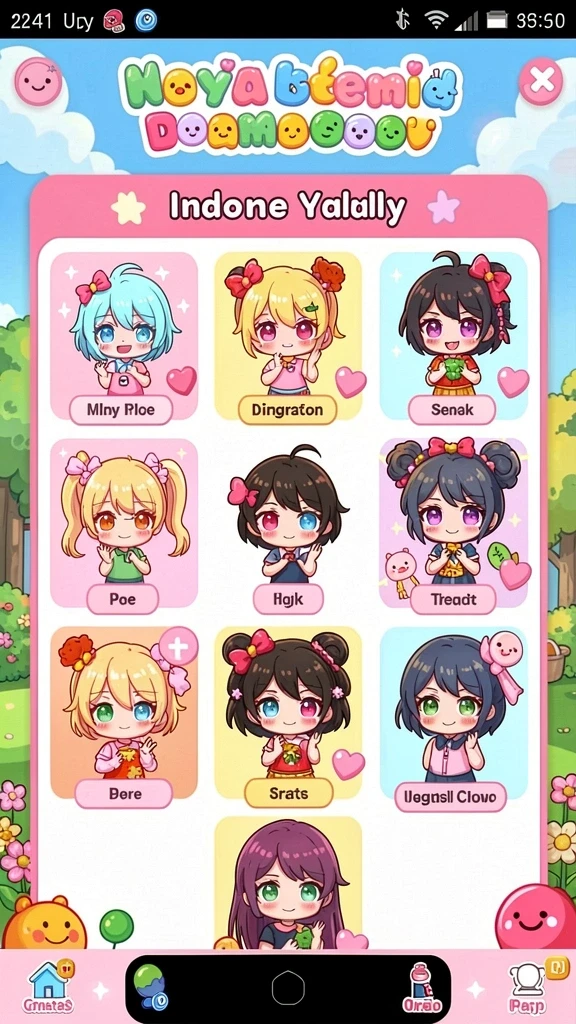Tap the heart on Dingraton's card
576x1024 pixels.
(x=351, y=382)
